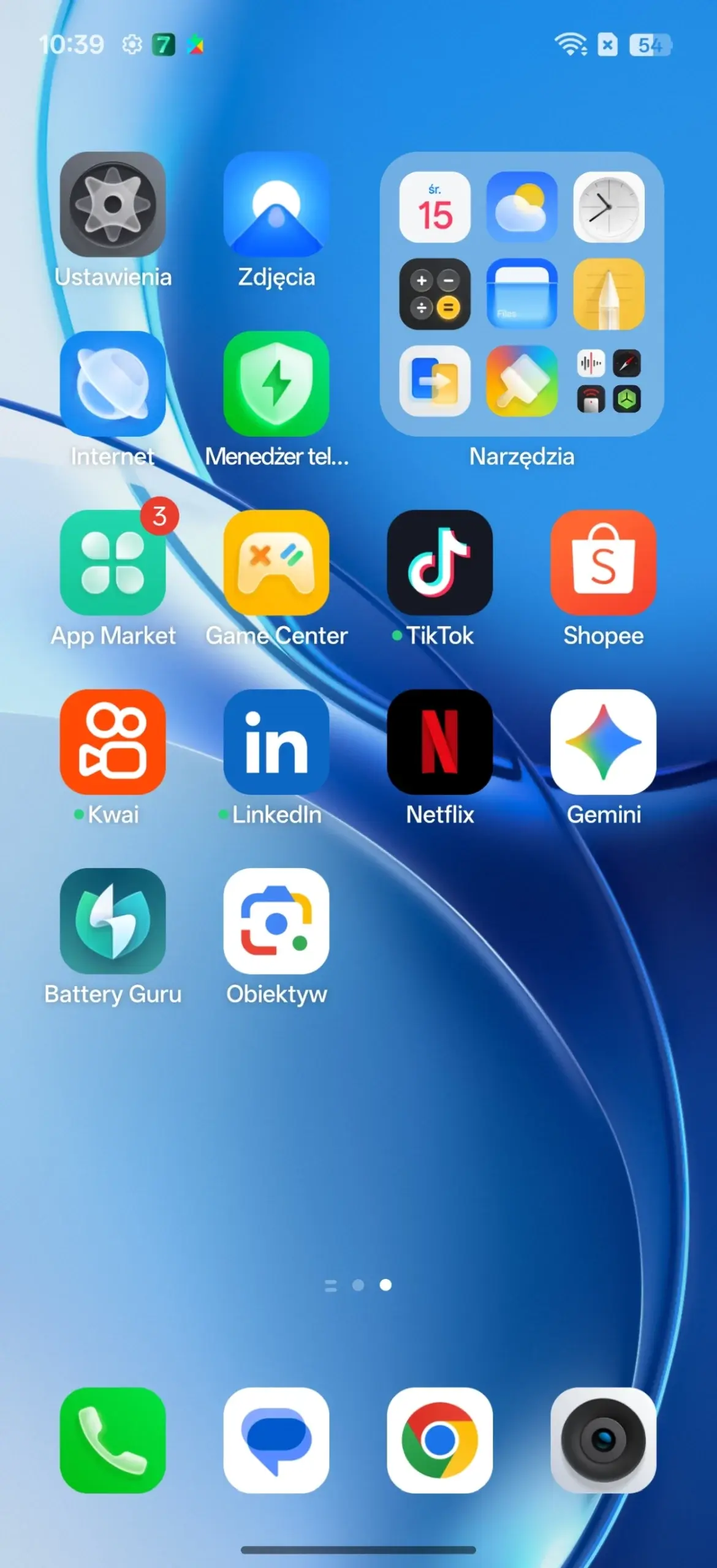
Task: Open TikTok
Action: [x=439, y=563]
